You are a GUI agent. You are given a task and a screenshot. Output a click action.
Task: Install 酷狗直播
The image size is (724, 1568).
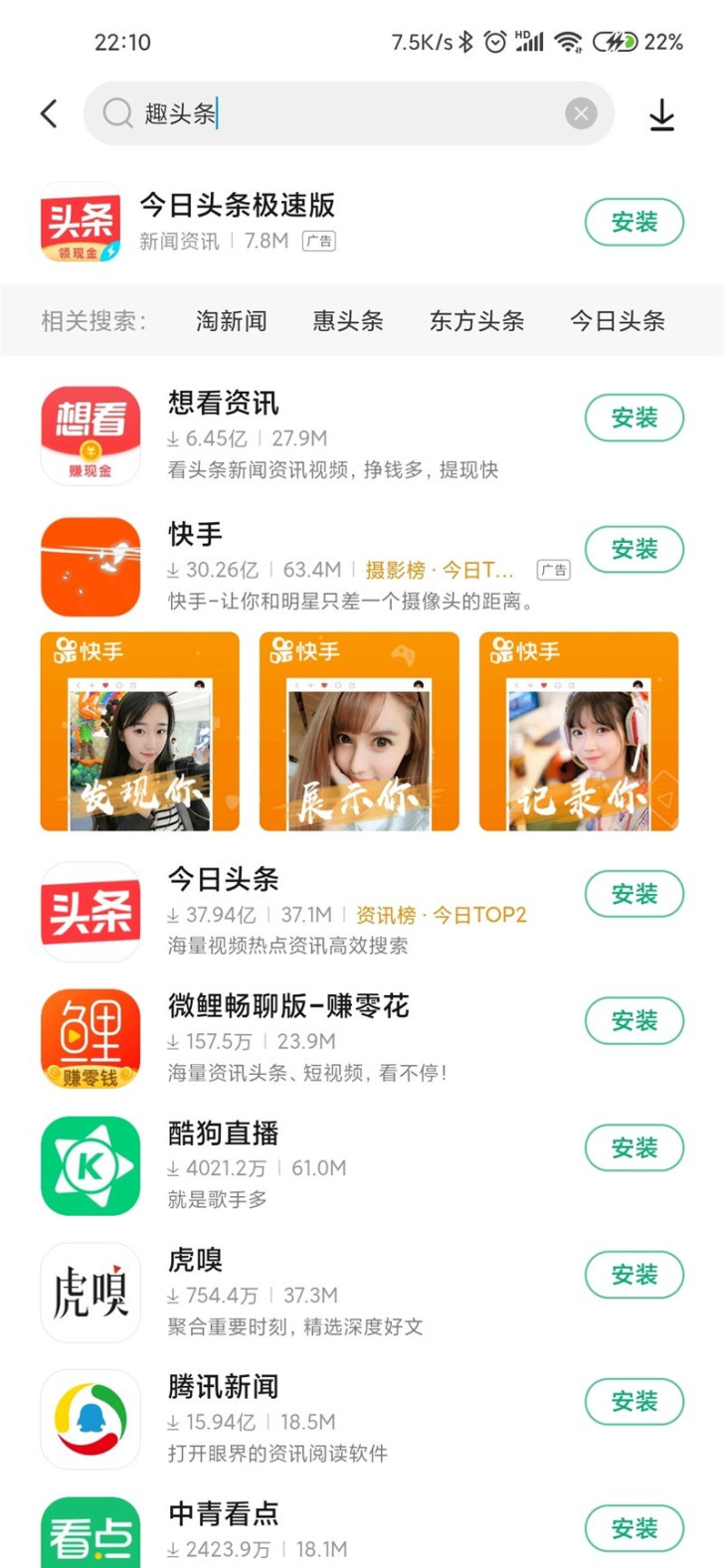[633, 1147]
